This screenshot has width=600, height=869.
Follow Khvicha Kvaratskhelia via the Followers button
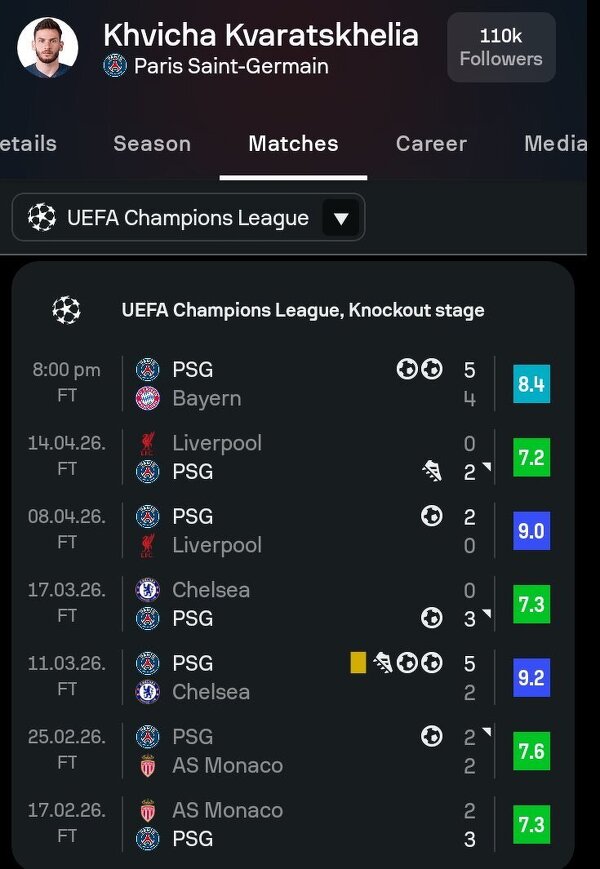coord(501,47)
